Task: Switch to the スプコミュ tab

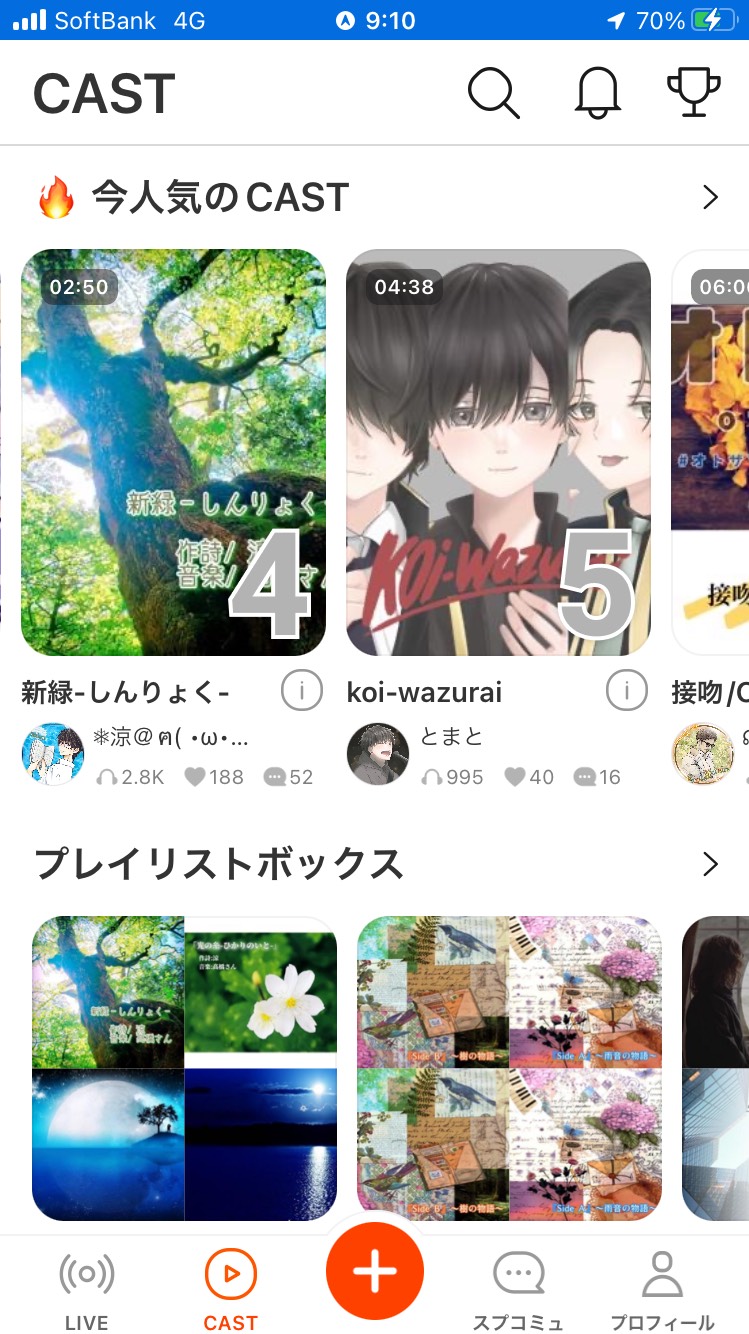Action: click(518, 1290)
